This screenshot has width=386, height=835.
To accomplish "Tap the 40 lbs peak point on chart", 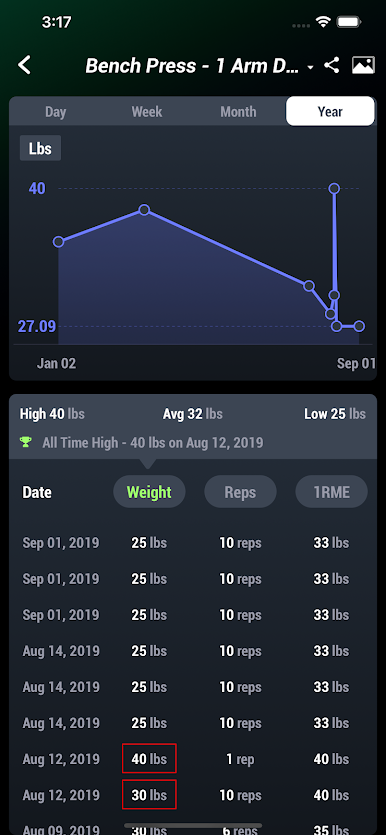I will [334, 188].
